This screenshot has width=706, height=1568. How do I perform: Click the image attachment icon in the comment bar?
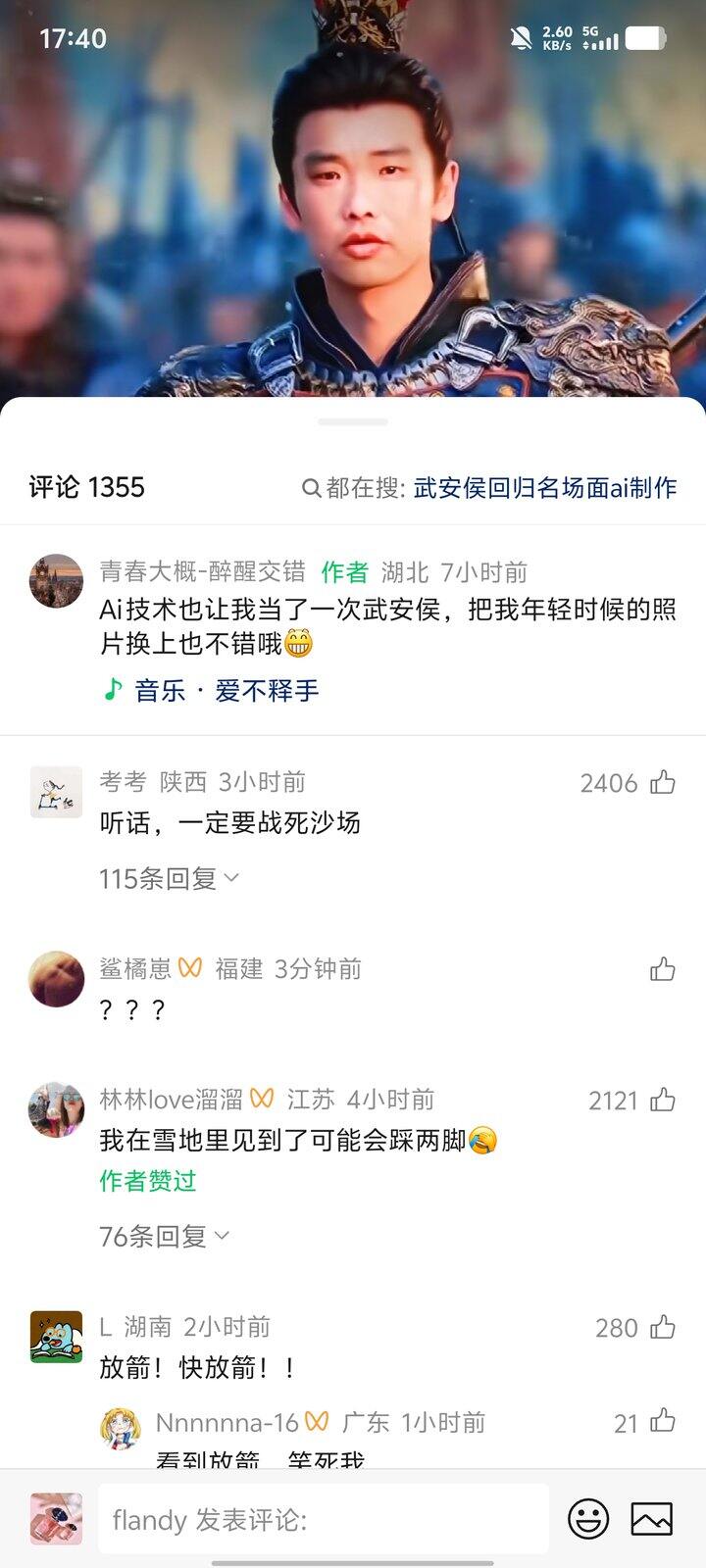[650, 1517]
